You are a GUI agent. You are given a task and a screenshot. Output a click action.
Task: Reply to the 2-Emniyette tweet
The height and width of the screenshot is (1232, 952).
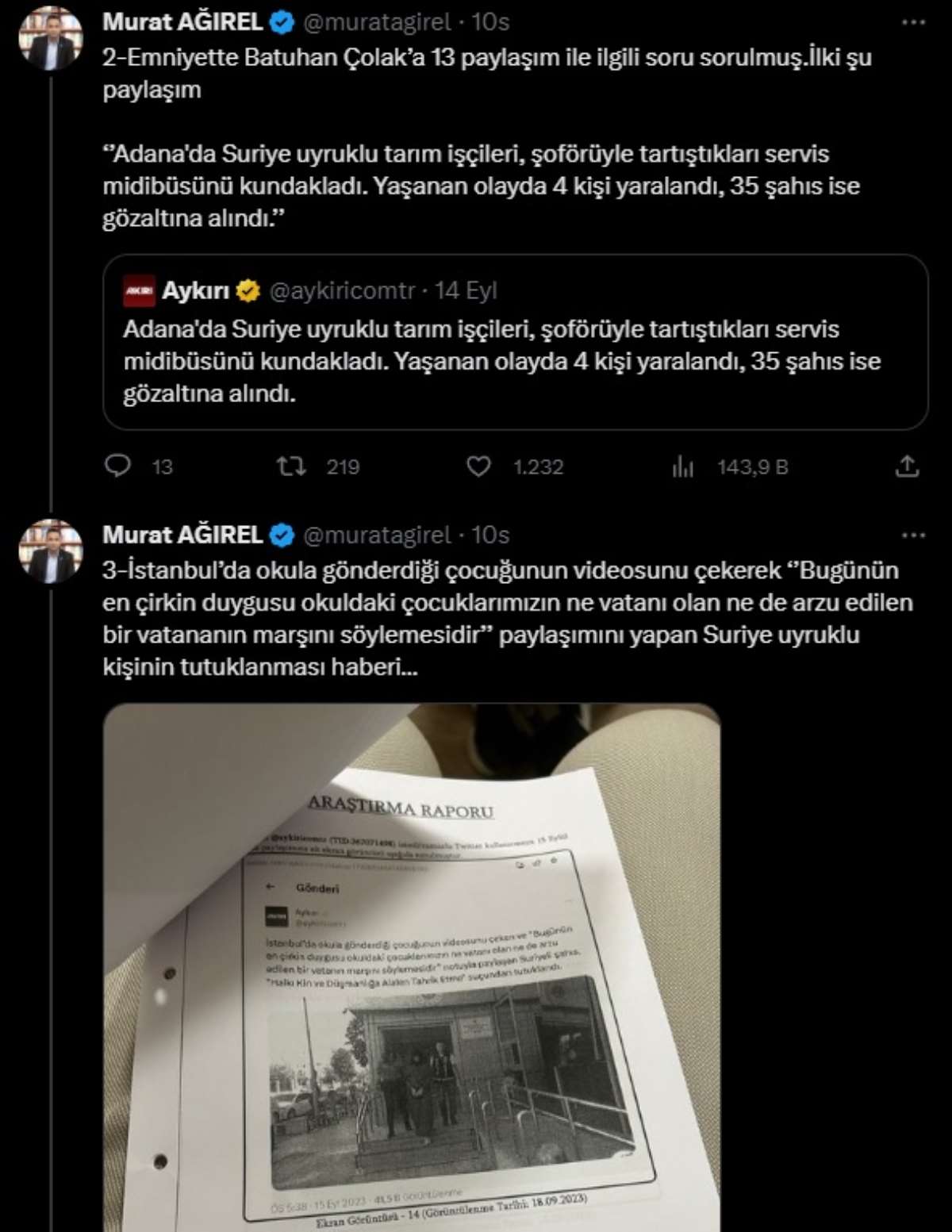pyautogui.click(x=118, y=466)
